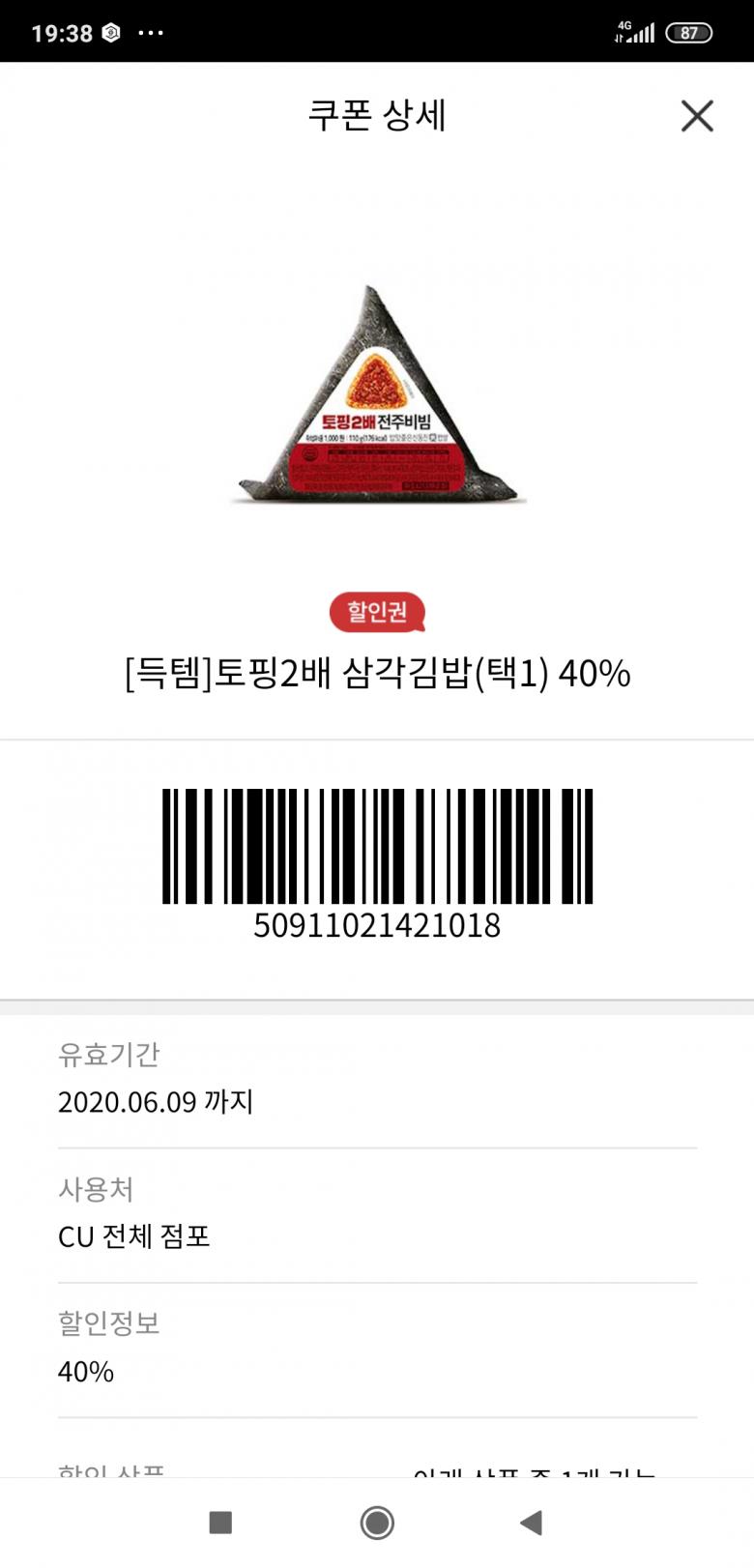Tap the system back button
This screenshot has width=754, height=1568.
pyautogui.click(x=531, y=1523)
